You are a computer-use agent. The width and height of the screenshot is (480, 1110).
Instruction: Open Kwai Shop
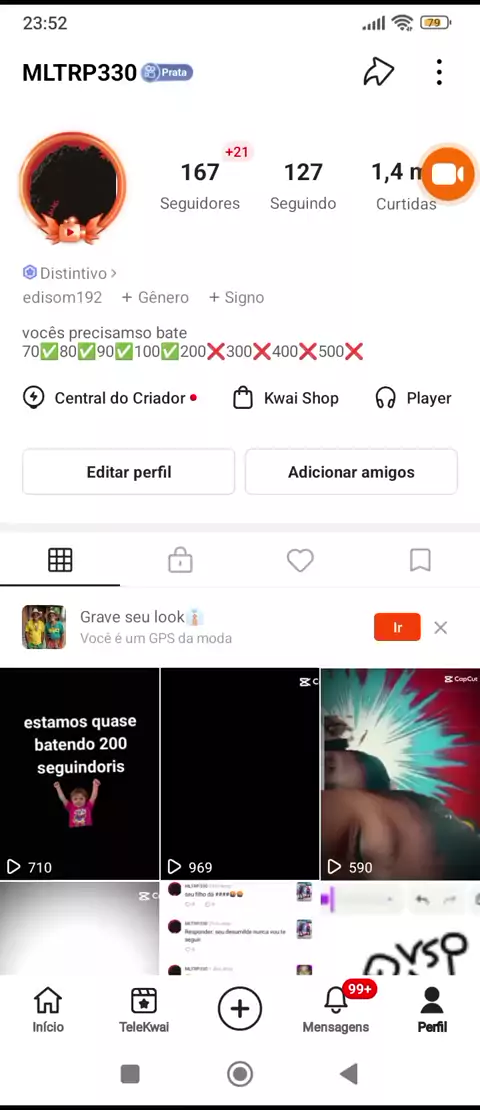pyautogui.click(x=286, y=398)
